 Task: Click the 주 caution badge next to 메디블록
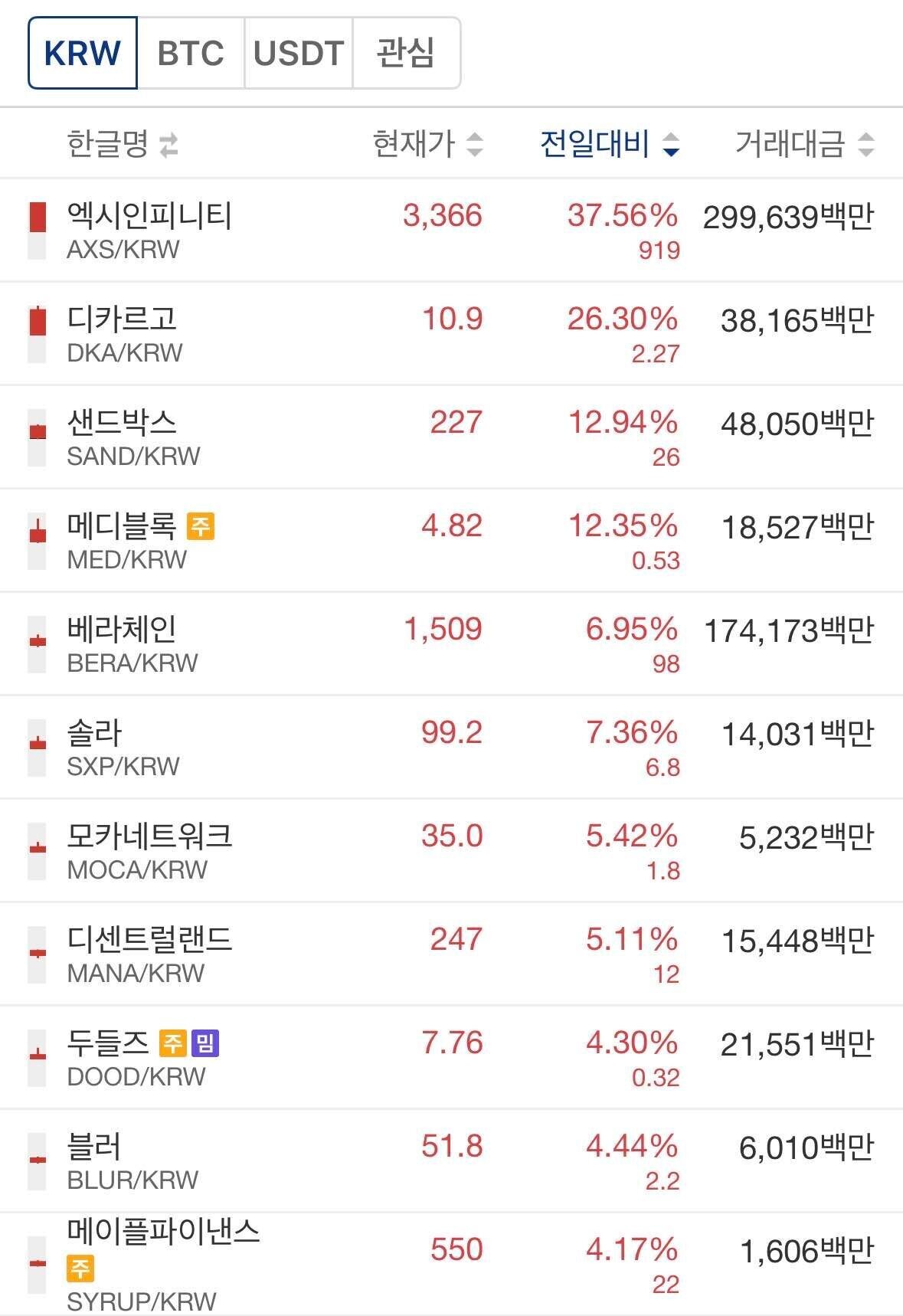tap(201, 525)
